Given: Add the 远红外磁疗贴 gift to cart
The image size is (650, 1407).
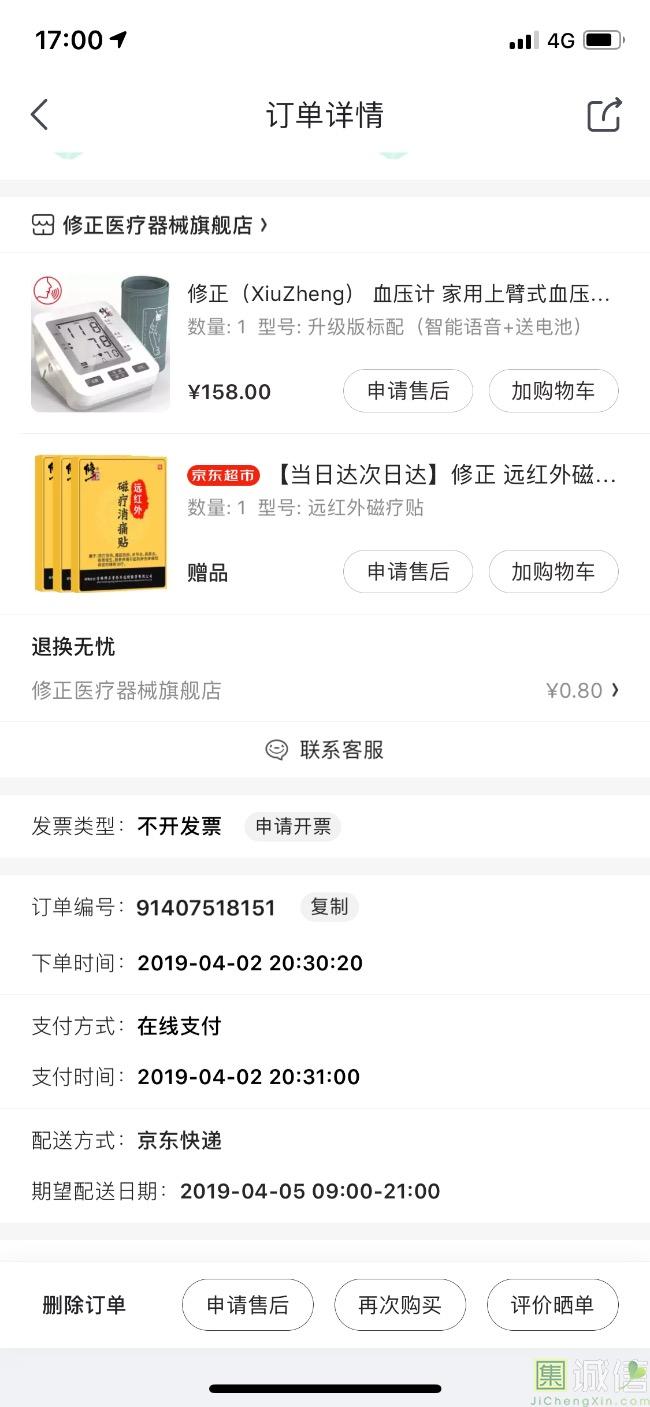Looking at the screenshot, I should coord(553,572).
